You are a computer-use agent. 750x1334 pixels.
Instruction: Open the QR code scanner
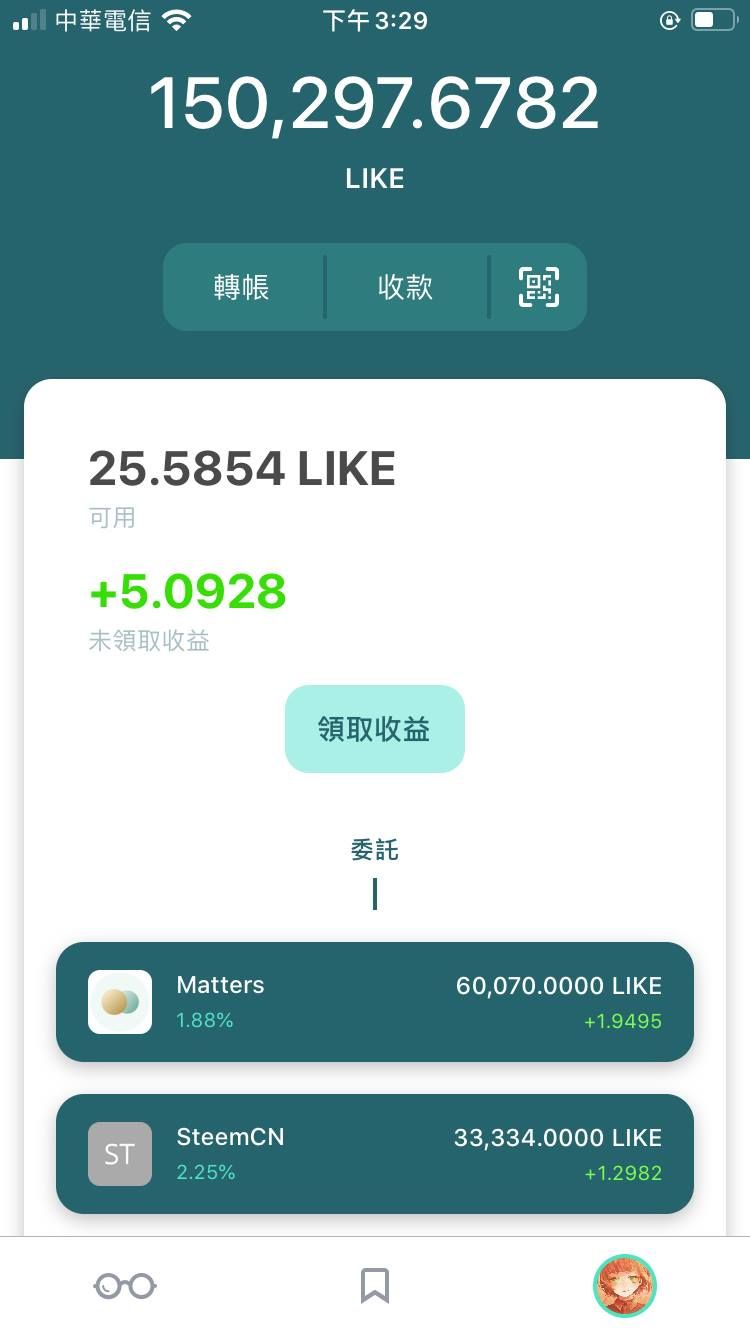(x=538, y=287)
